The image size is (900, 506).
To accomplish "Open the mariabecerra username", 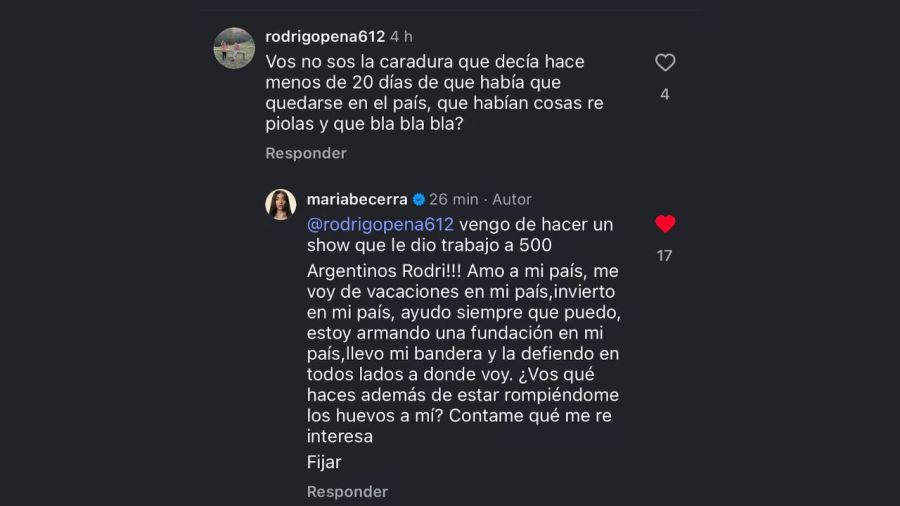I will [x=357, y=199].
